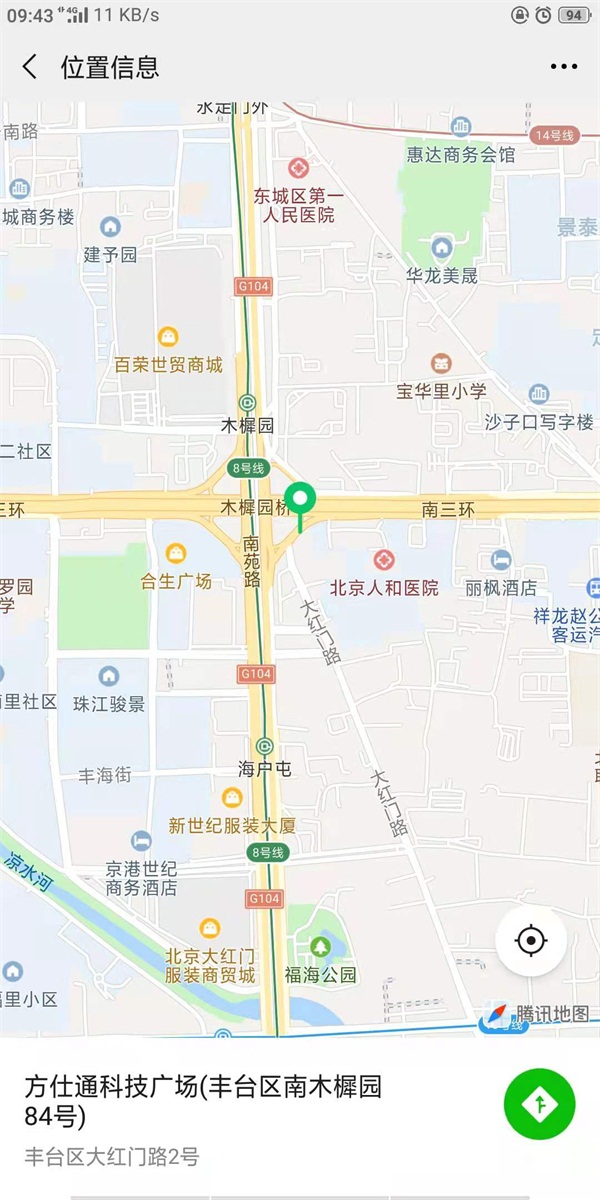The image size is (600, 1200).
Task: Recenter the map on my location
Action: click(x=531, y=941)
